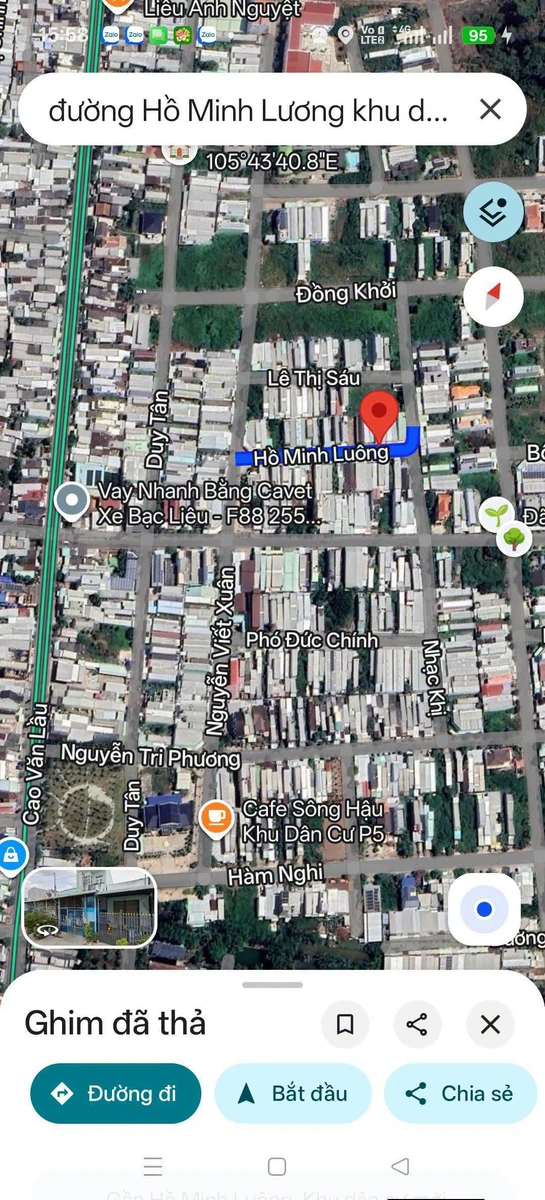Center map on my current location

(484, 909)
